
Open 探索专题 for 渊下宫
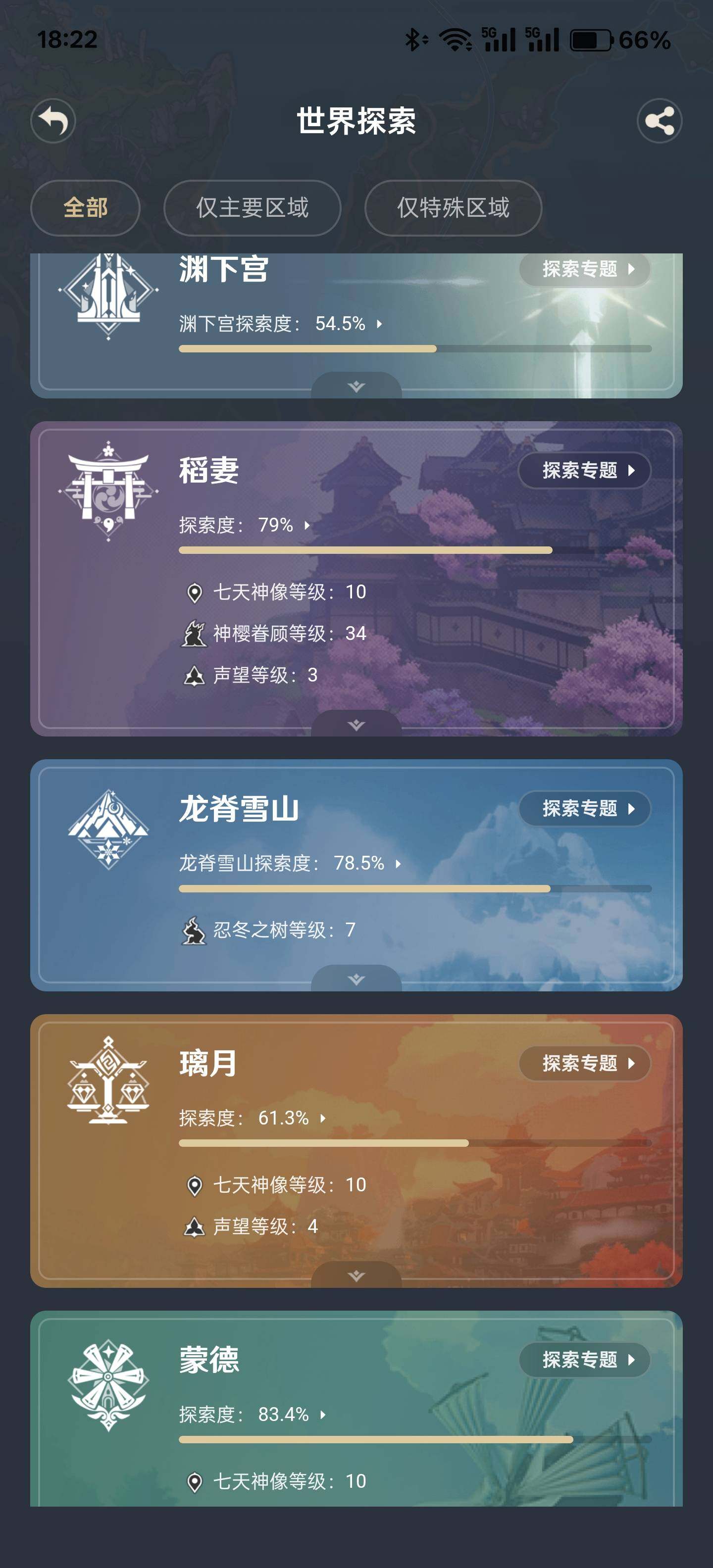coord(585,268)
